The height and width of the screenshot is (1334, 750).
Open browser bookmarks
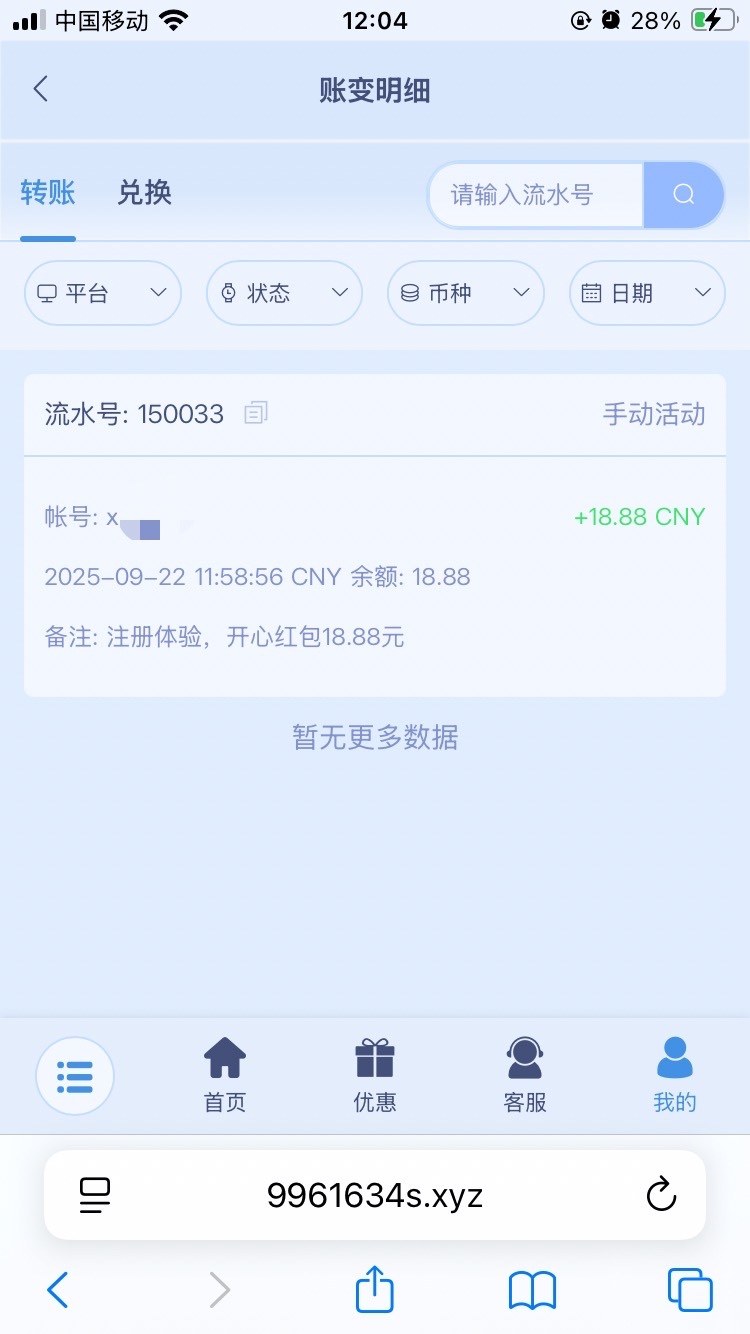532,1290
